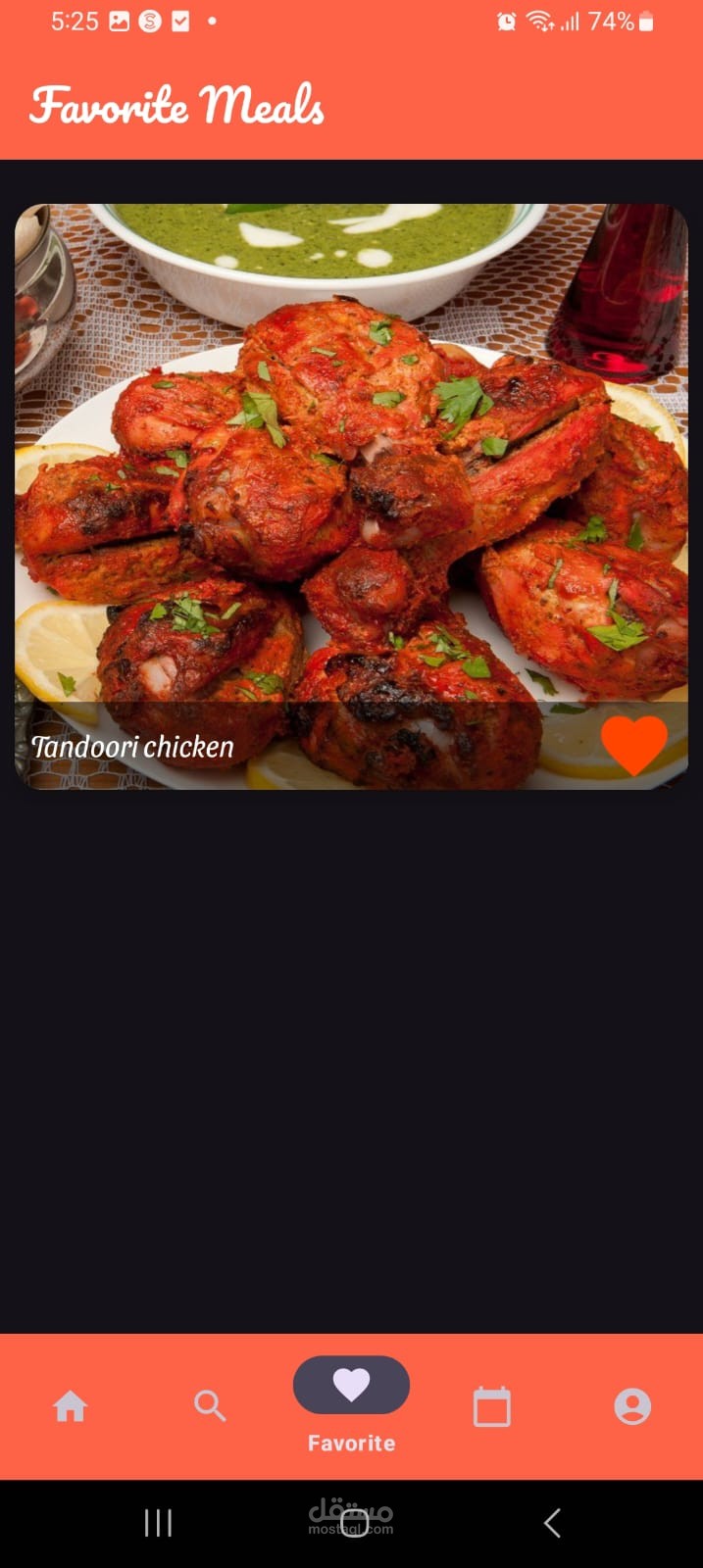This screenshot has width=703, height=1568.
Task: Go to the Home tab
Action: (x=71, y=1406)
